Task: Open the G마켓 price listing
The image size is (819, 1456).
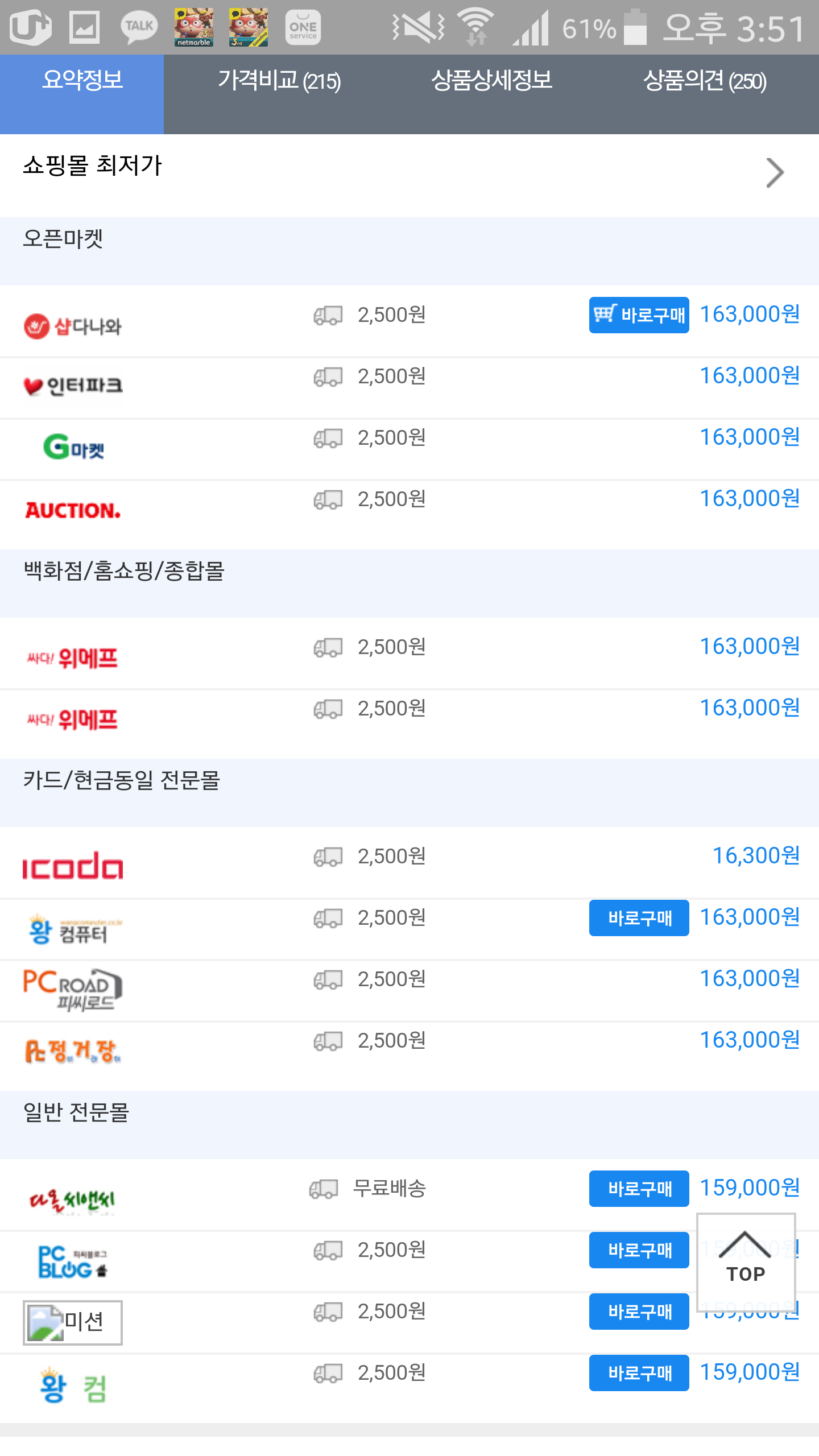Action: point(749,437)
